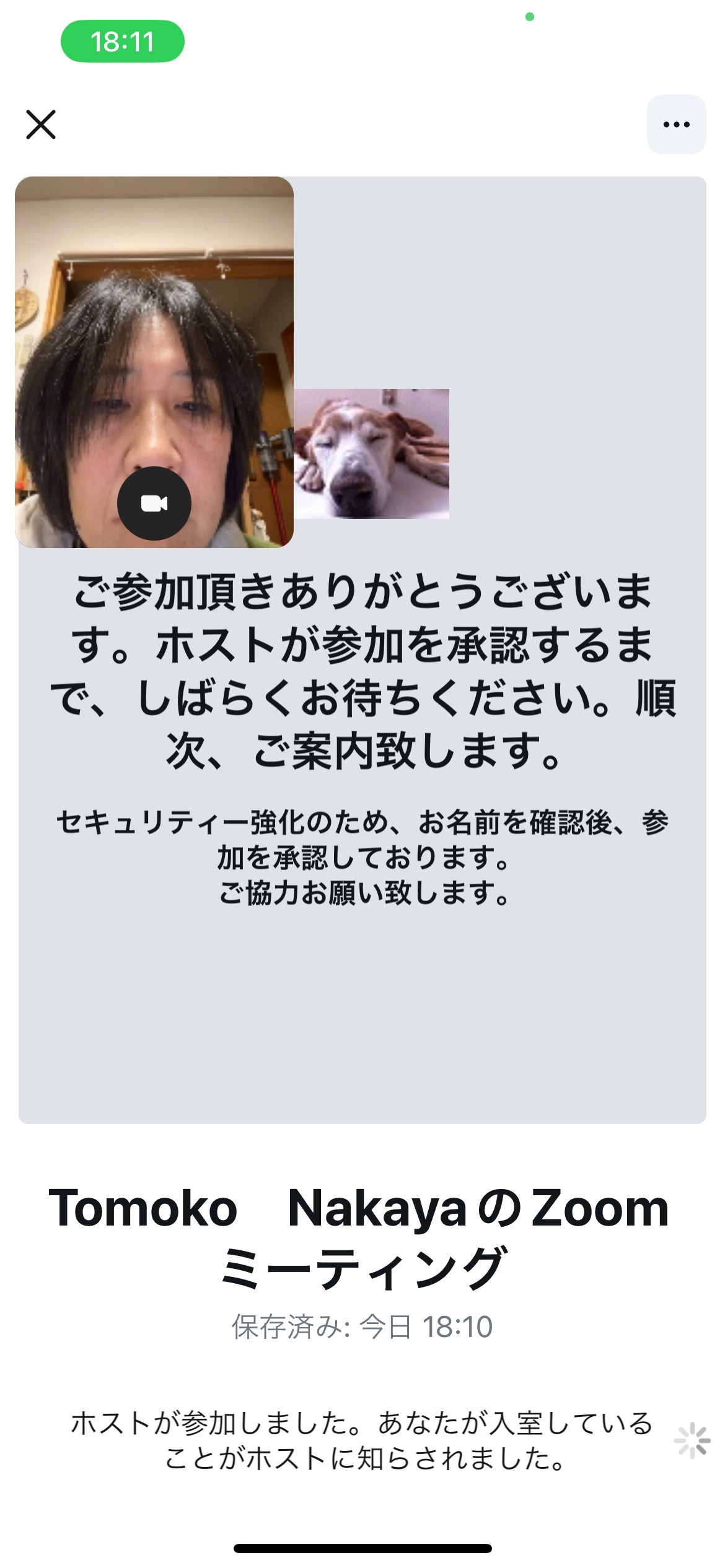Return to call via green time pill
This screenshot has width=725, height=1568.
click(123, 41)
